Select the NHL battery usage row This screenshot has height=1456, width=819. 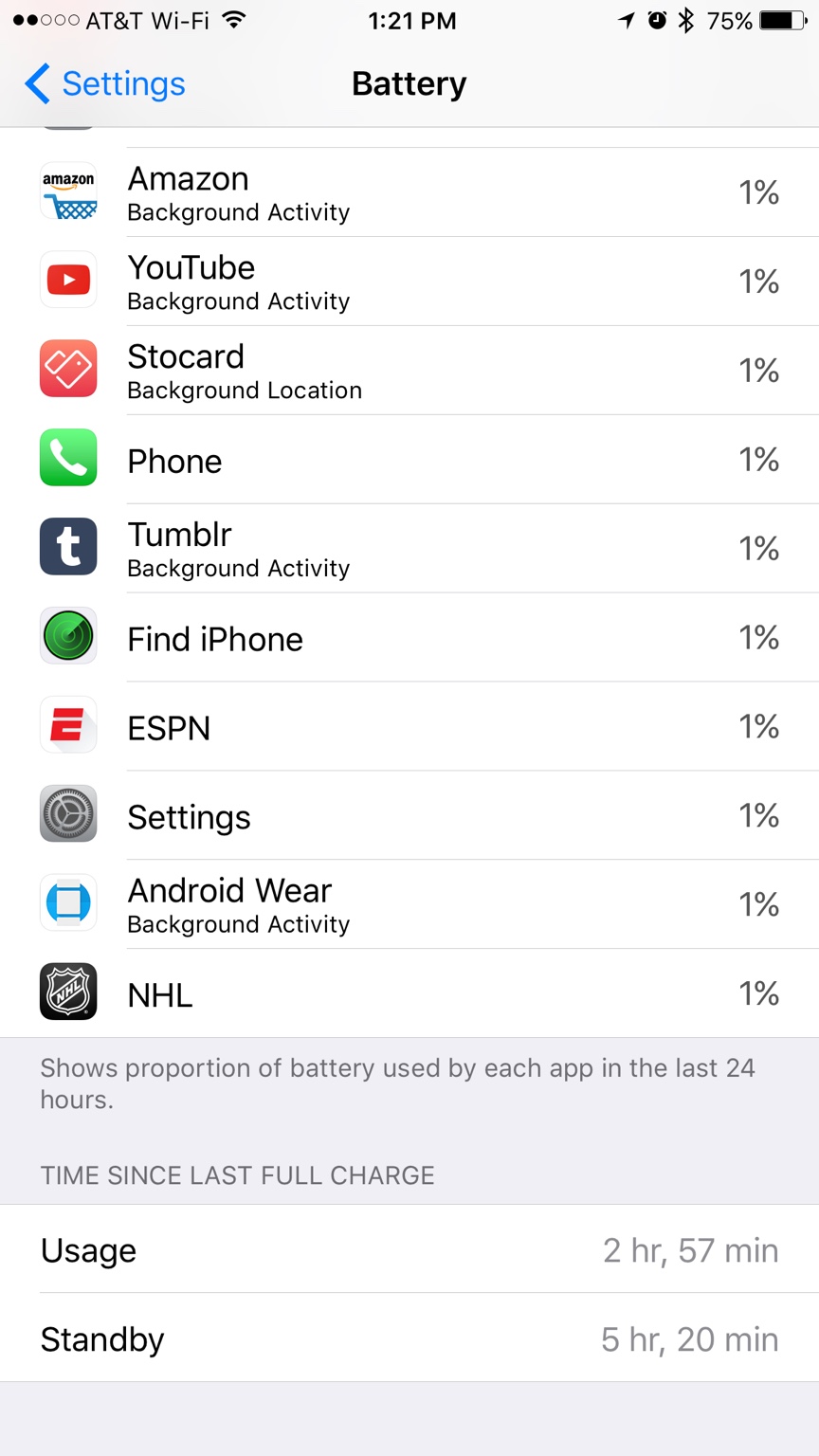click(409, 993)
